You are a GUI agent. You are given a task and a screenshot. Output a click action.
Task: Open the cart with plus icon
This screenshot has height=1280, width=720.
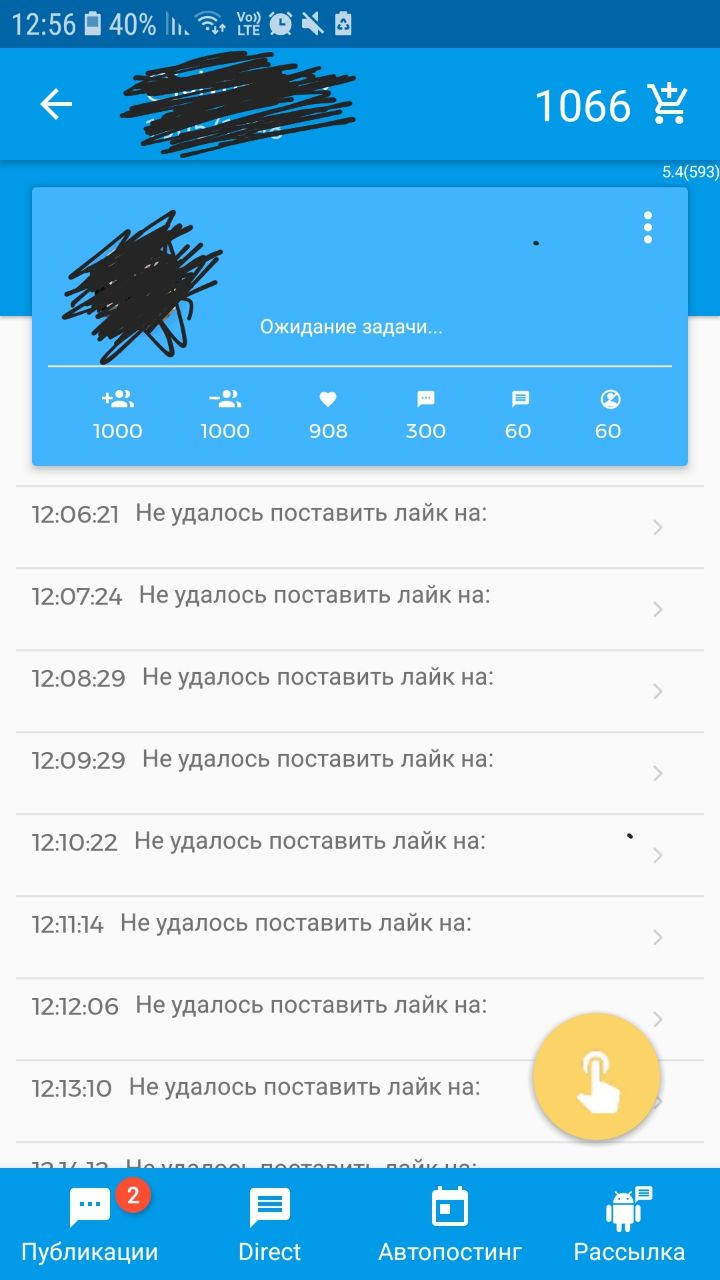click(x=667, y=104)
